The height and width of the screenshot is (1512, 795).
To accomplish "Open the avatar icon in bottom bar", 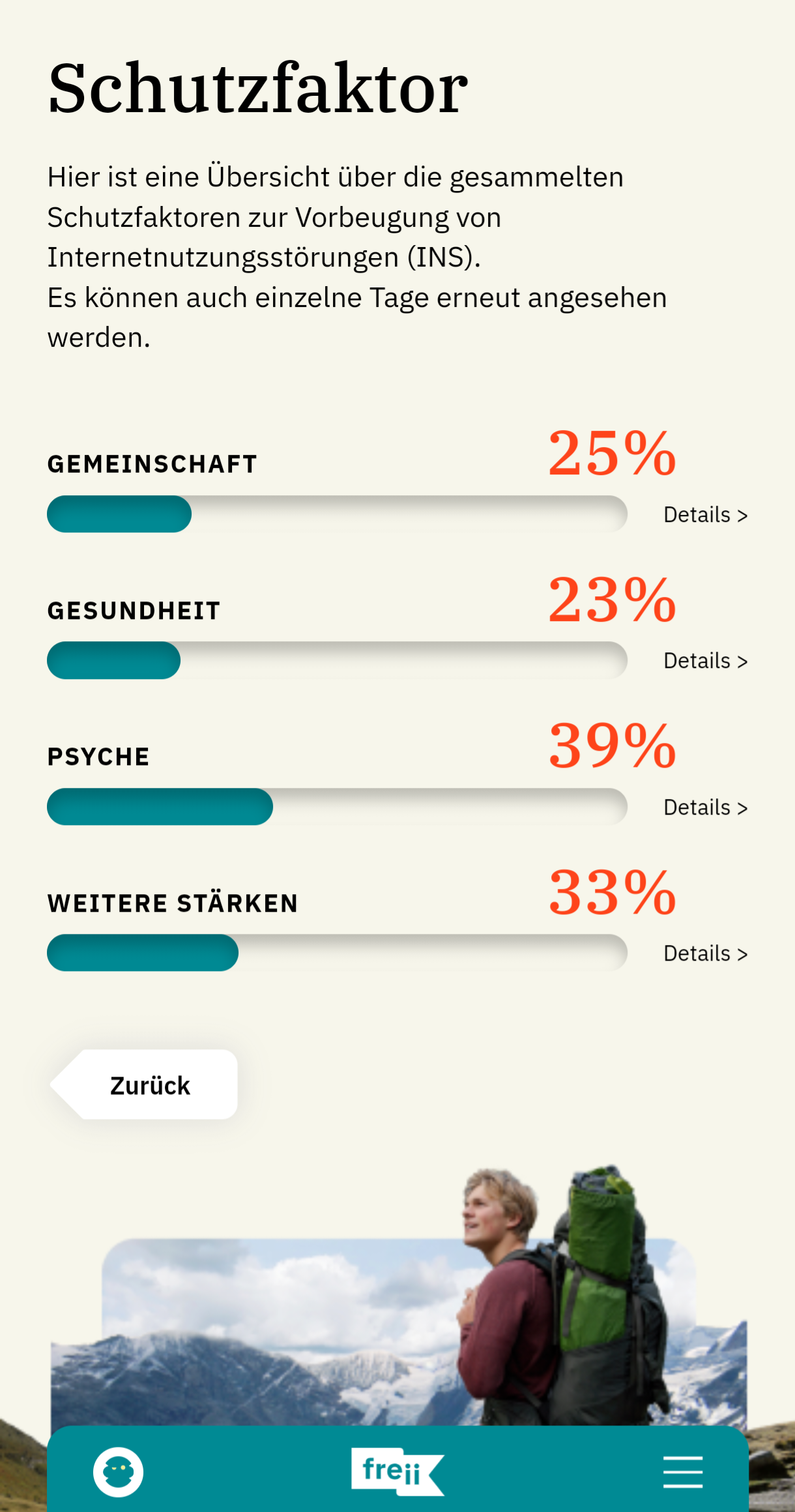I will click(118, 1472).
